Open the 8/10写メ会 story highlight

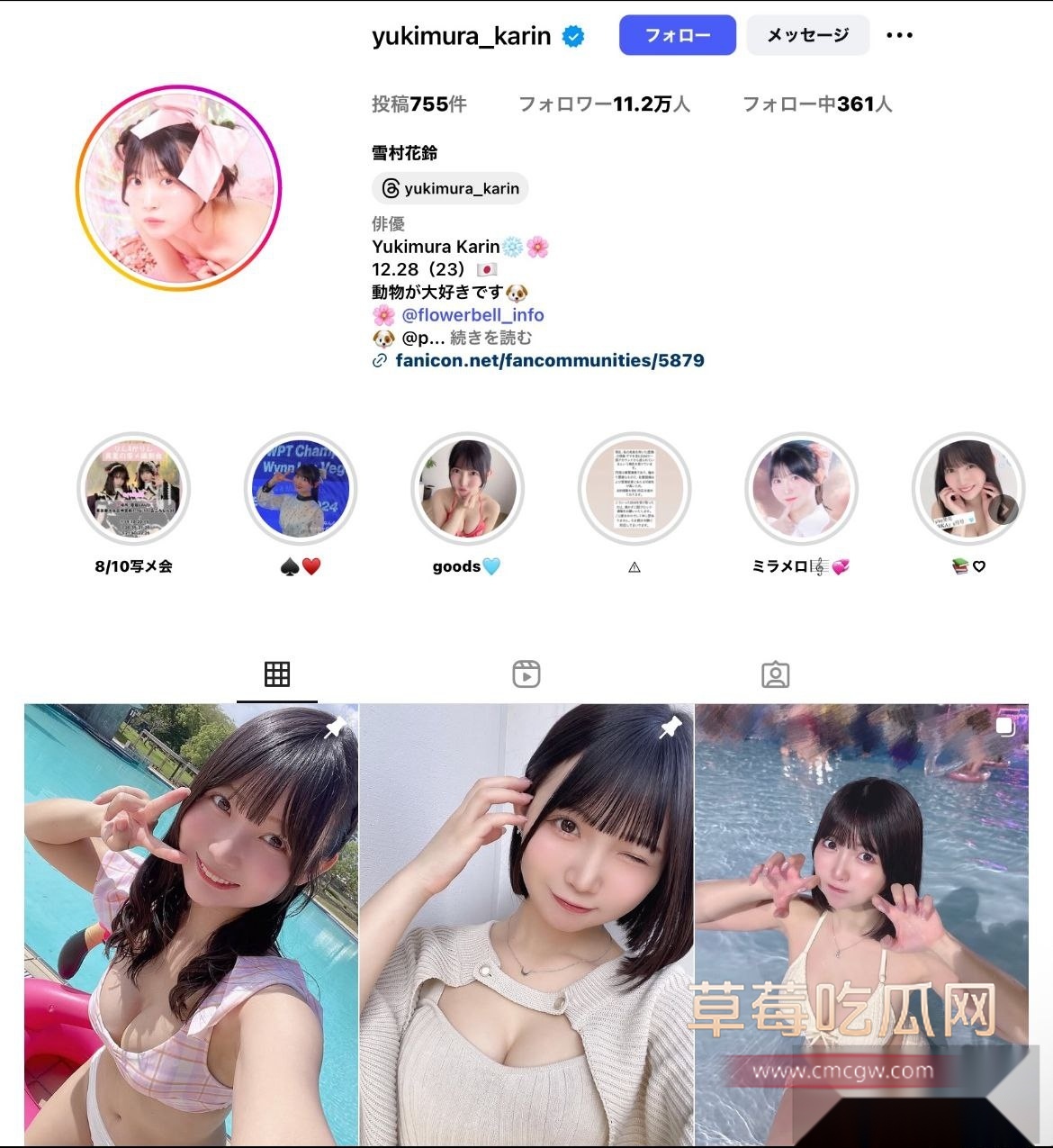pos(133,489)
